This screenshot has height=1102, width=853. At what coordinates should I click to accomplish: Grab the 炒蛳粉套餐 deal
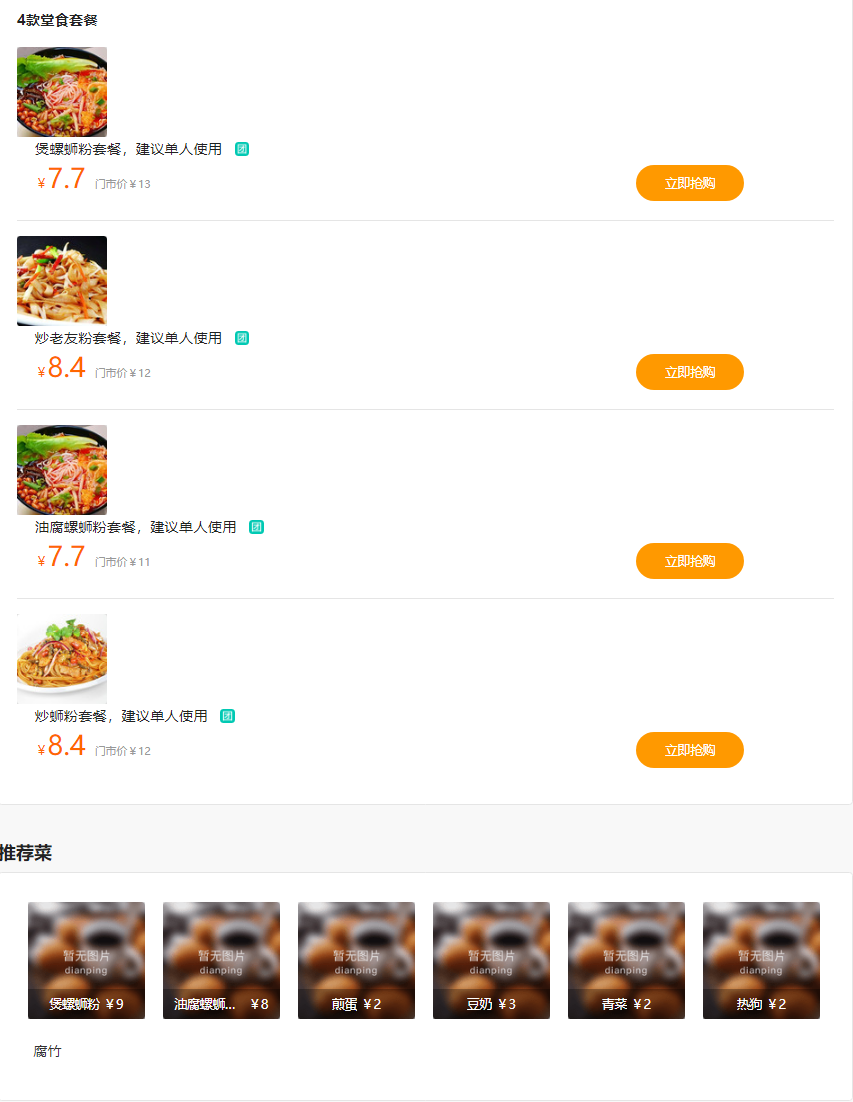(689, 750)
